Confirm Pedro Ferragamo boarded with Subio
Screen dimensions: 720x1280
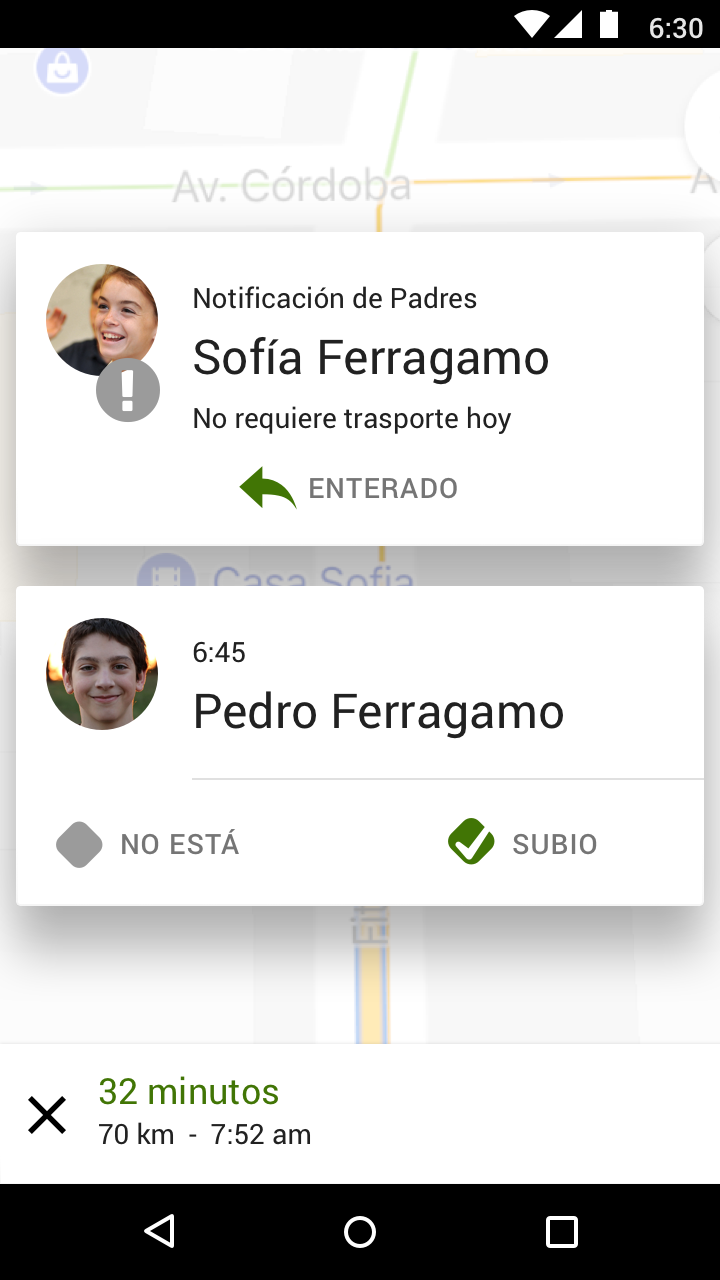coord(523,843)
